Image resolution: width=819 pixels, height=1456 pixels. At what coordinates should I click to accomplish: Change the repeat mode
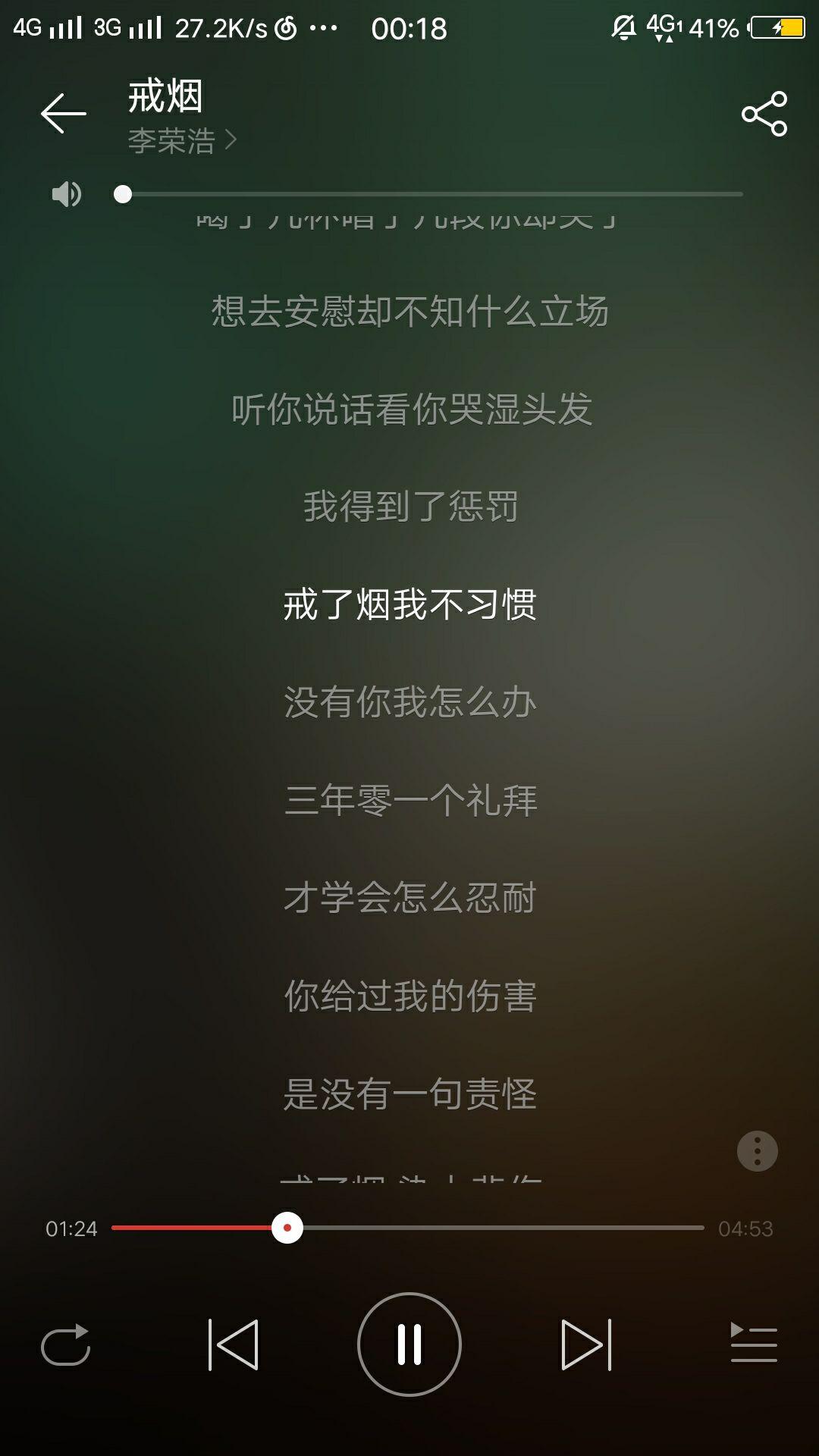66,1345
